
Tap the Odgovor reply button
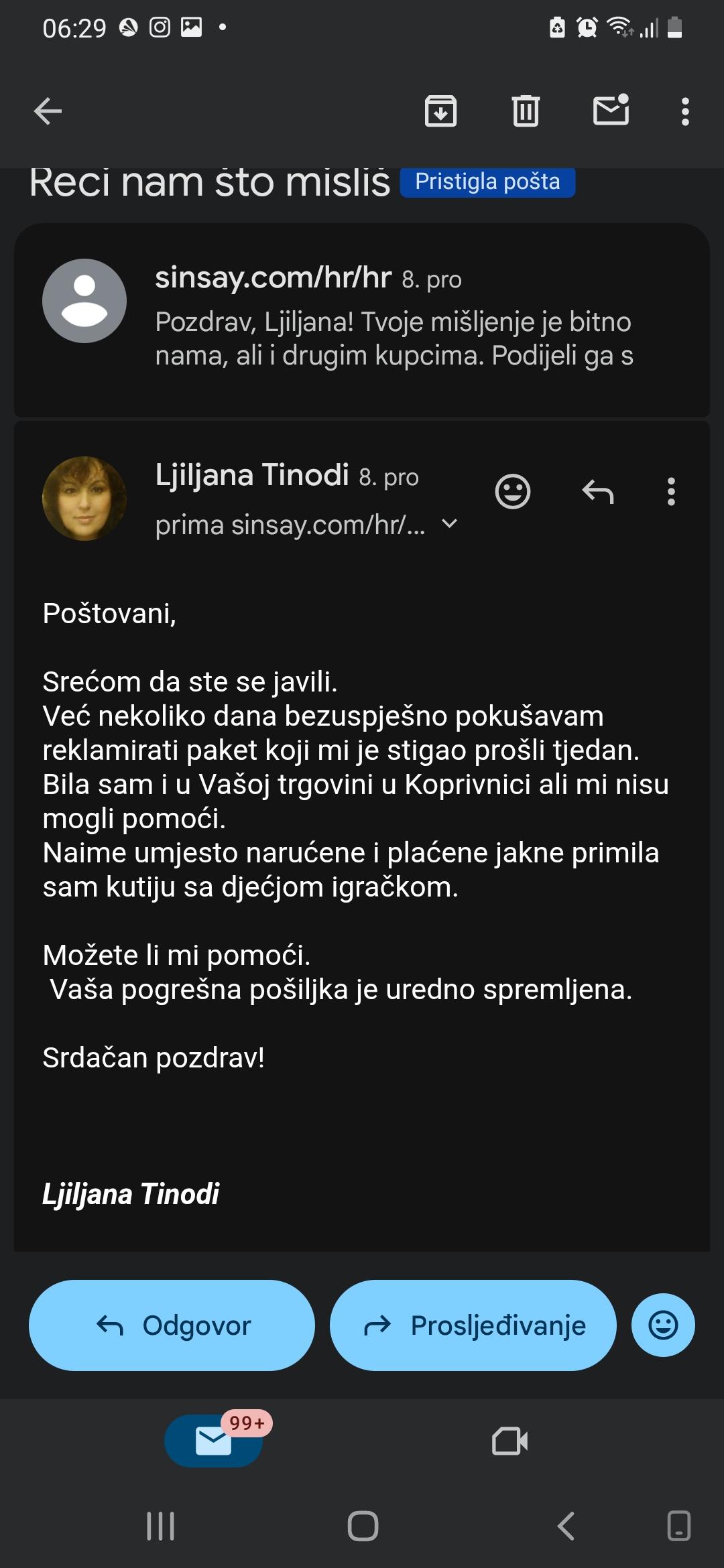[172, 1325]
